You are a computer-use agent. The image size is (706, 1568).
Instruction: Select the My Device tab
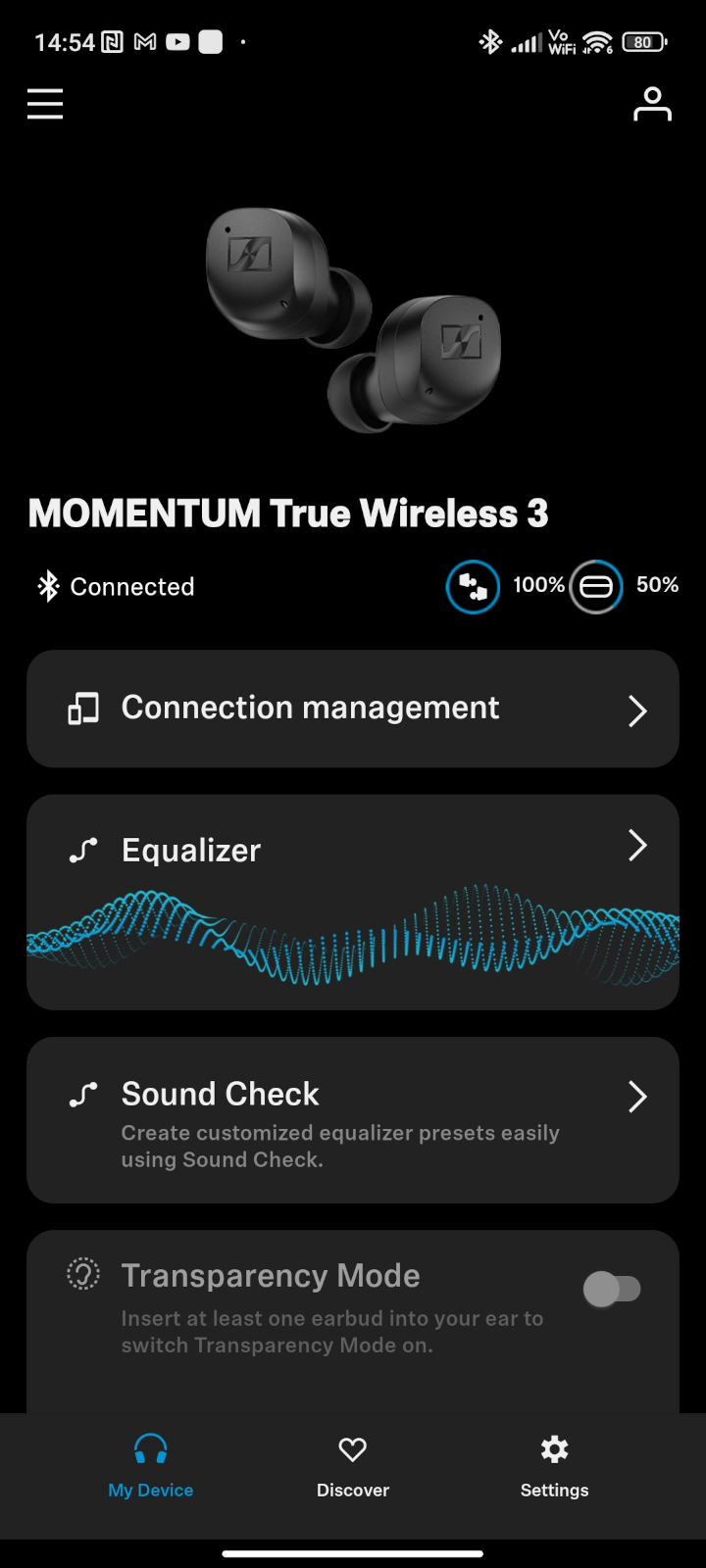(151, 1467)
